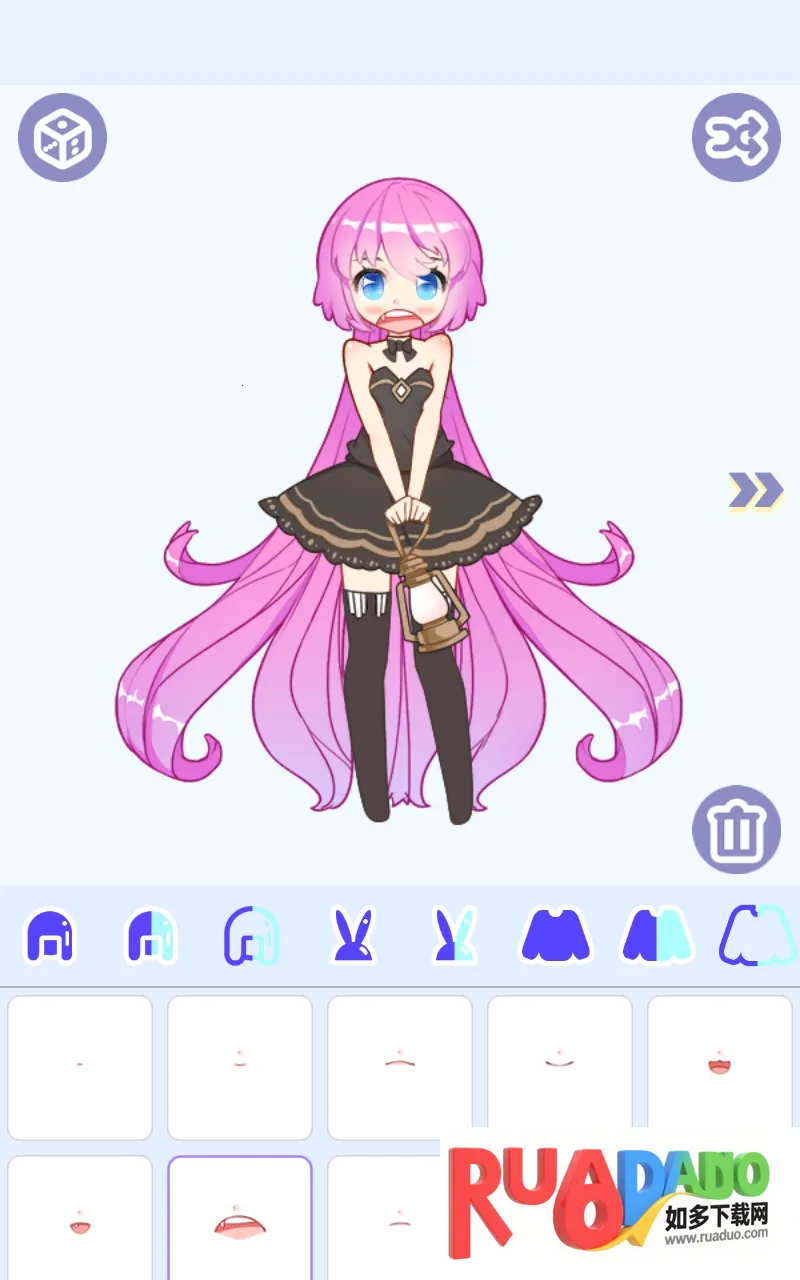Choose the open red smiling mouth
Image resolution: width=800 pixels, height=1280 pixels.
pyautogui.click(x=720, y=1067)
